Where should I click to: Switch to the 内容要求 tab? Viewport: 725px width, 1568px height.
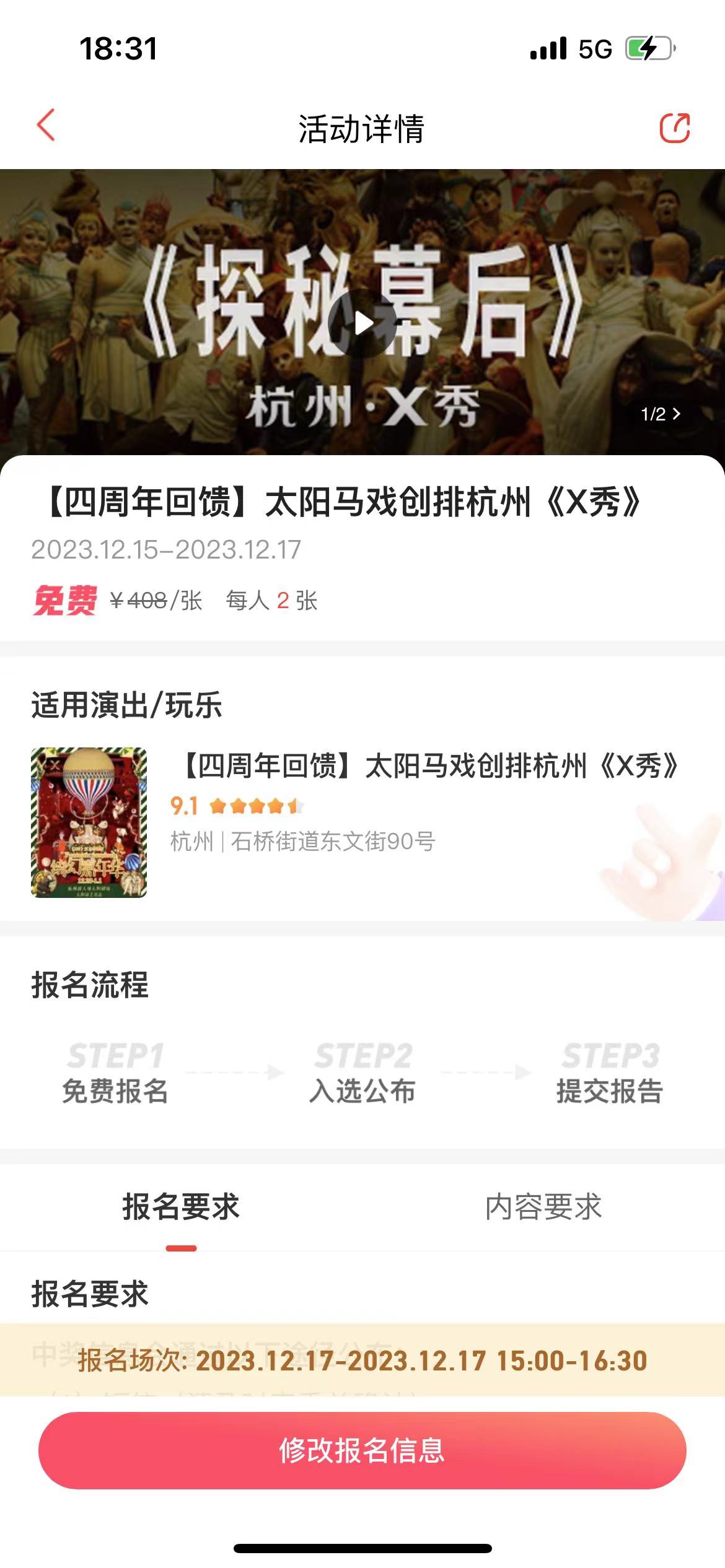pyautogui.click(x=543, y=1207)
